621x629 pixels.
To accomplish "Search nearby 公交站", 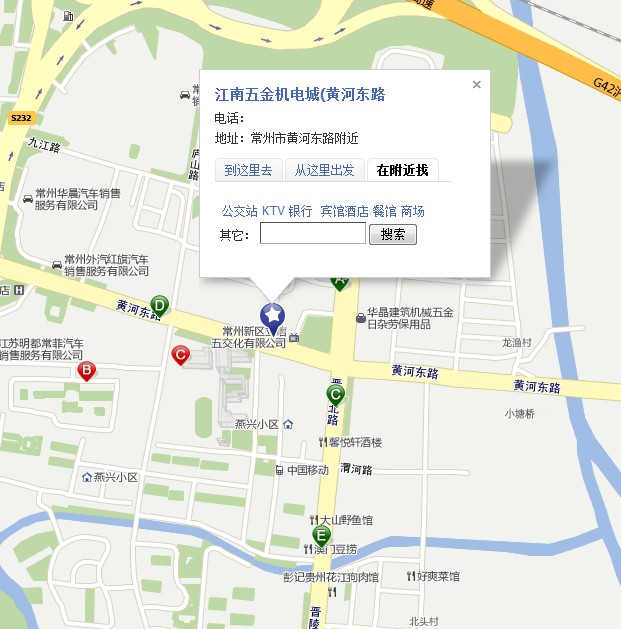I will point(239,211).
